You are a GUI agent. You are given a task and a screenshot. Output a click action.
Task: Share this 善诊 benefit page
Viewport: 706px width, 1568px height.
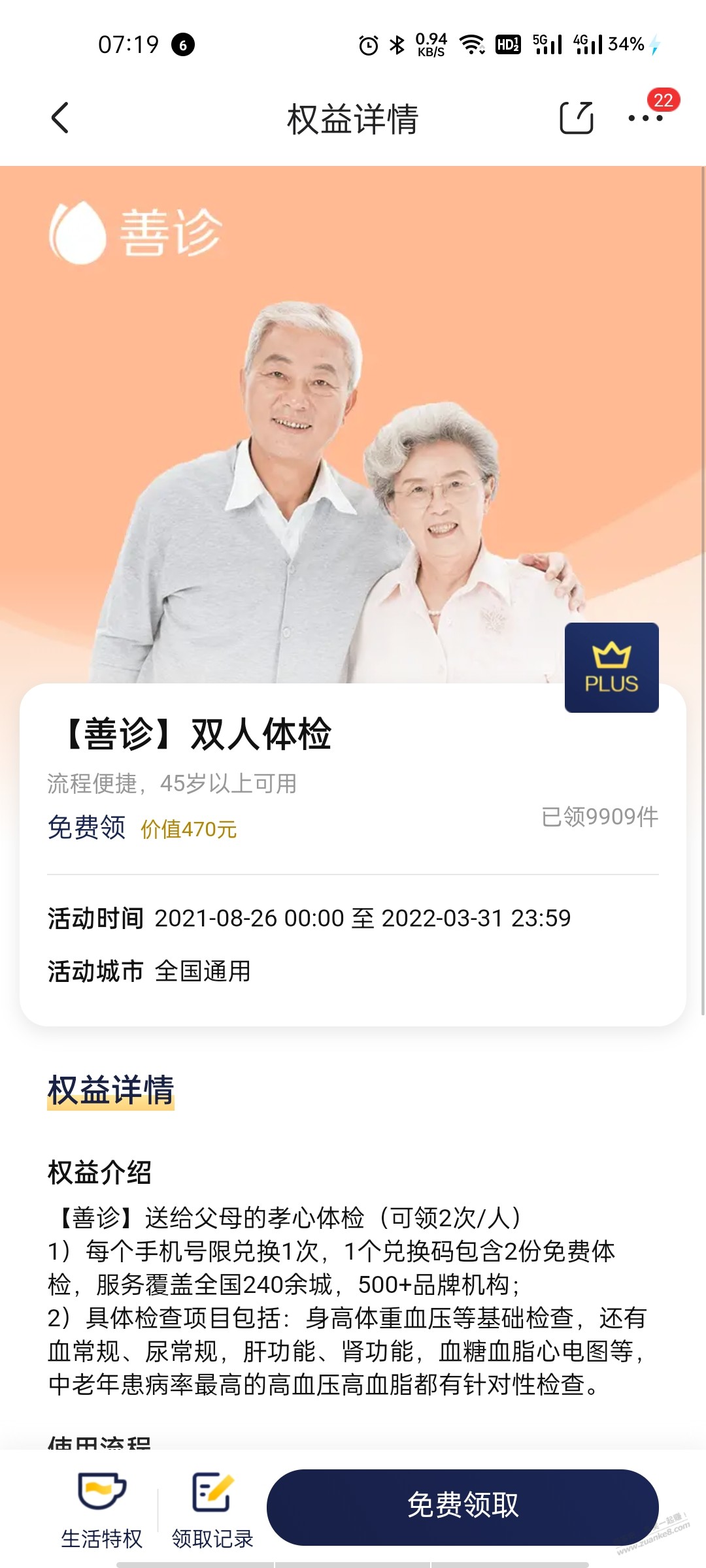coord(576,118)
